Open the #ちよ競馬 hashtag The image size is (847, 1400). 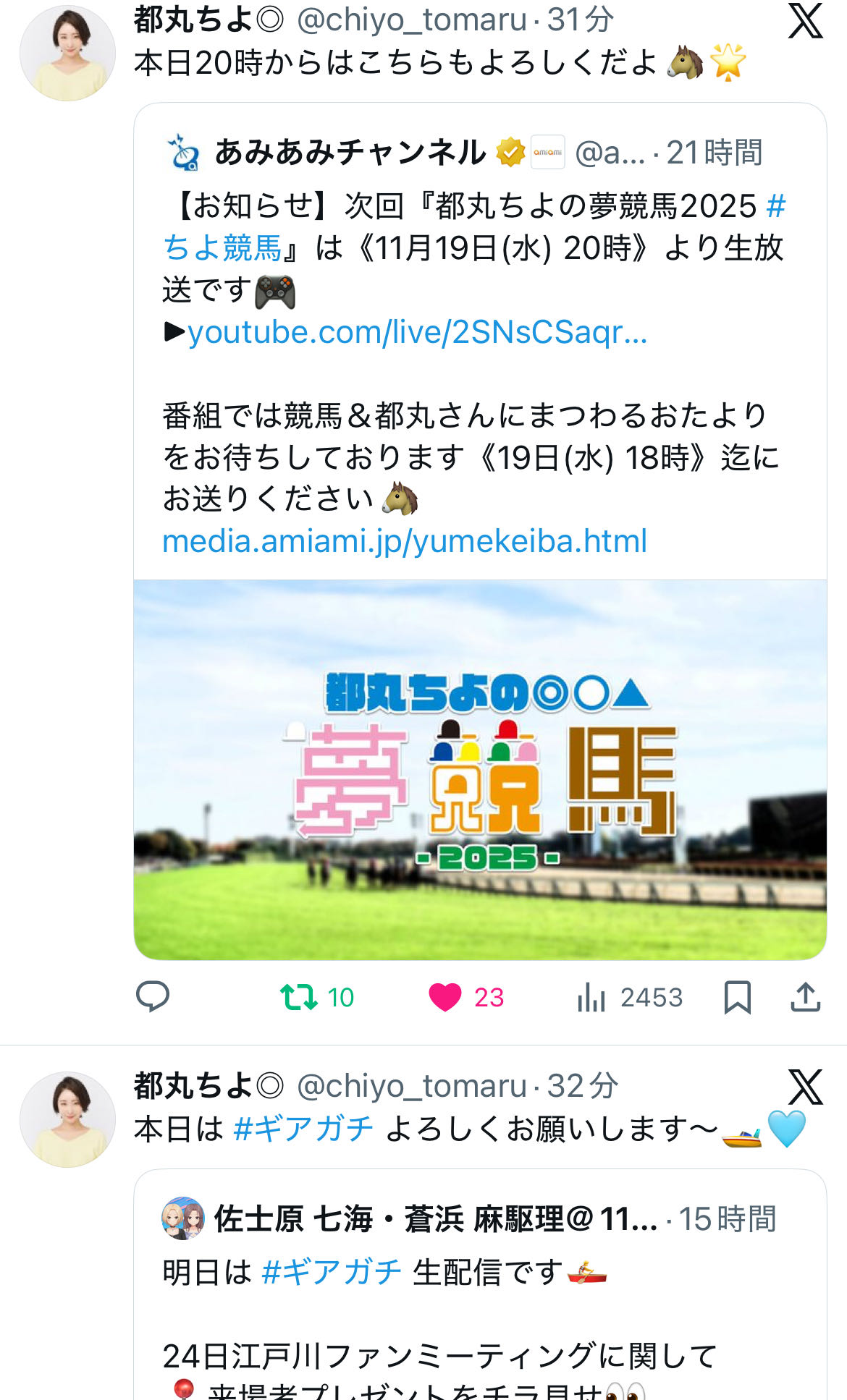(222, 248)
